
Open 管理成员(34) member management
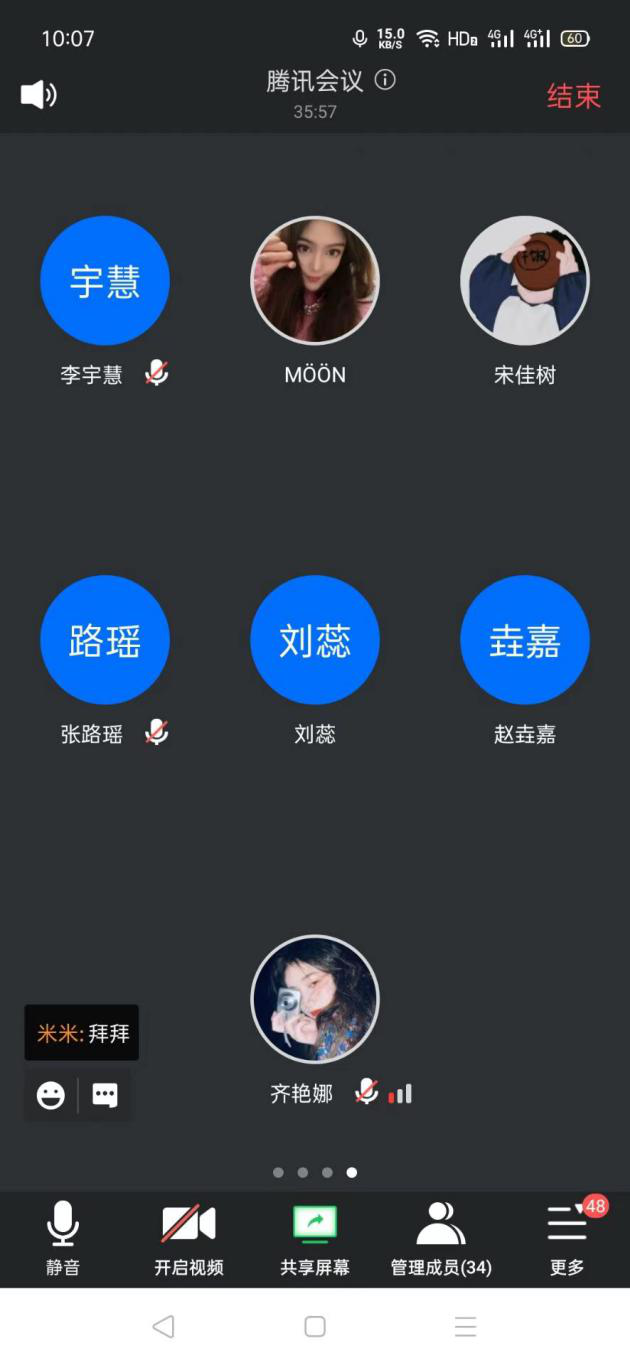click(441, 1237)
